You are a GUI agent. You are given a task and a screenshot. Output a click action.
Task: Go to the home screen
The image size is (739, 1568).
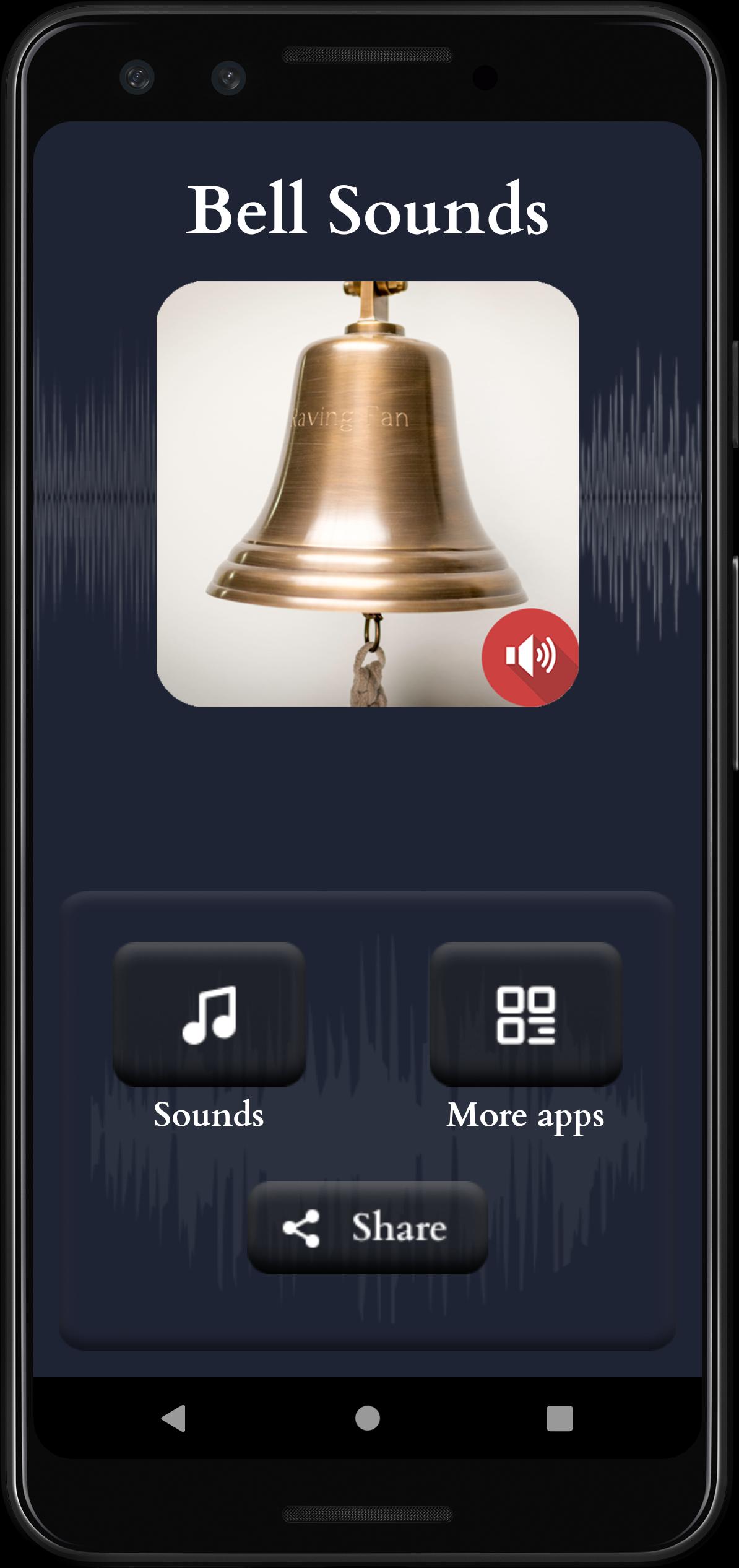(x=368, y=1418)
